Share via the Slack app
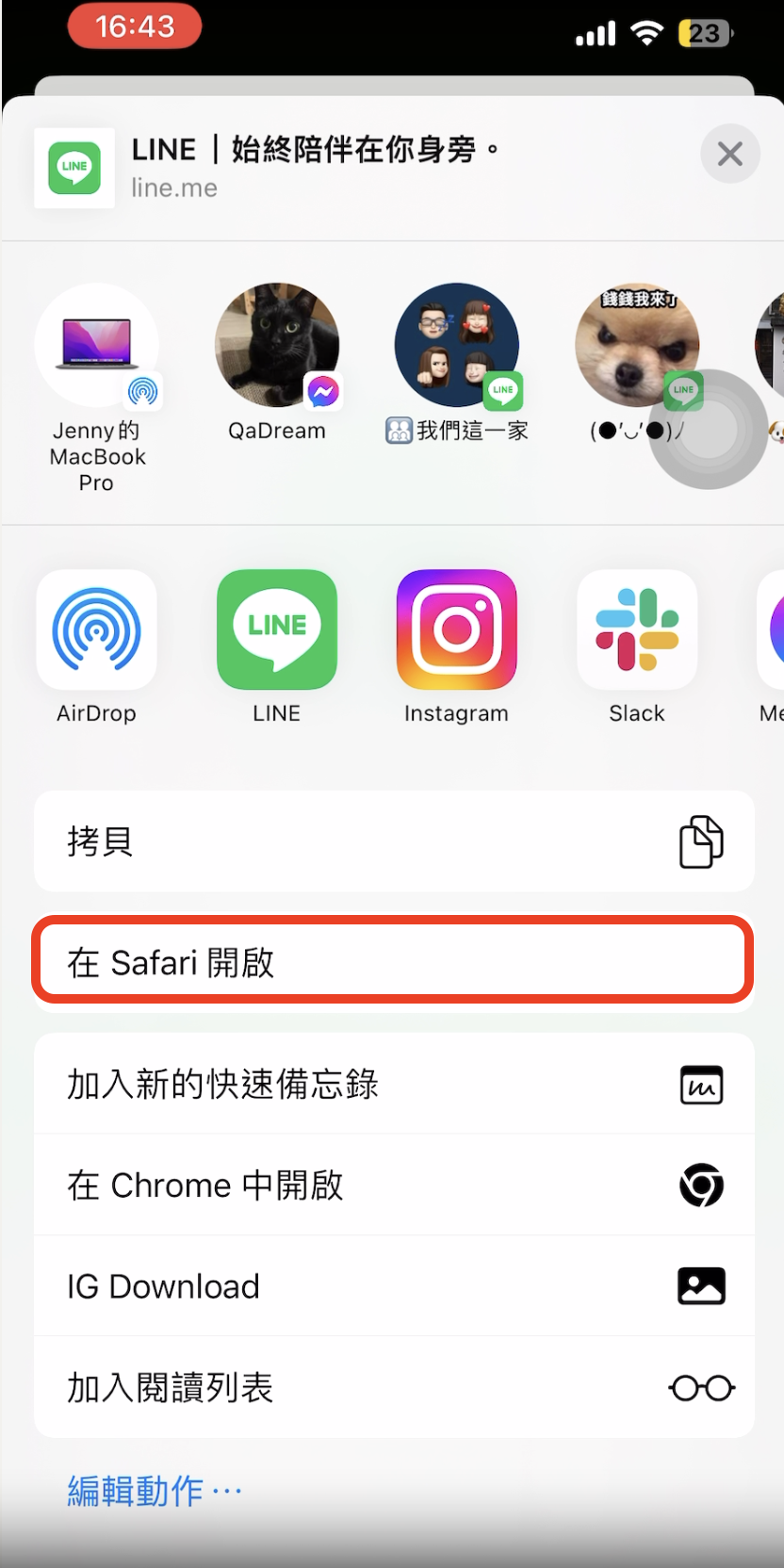 point(637,646)
